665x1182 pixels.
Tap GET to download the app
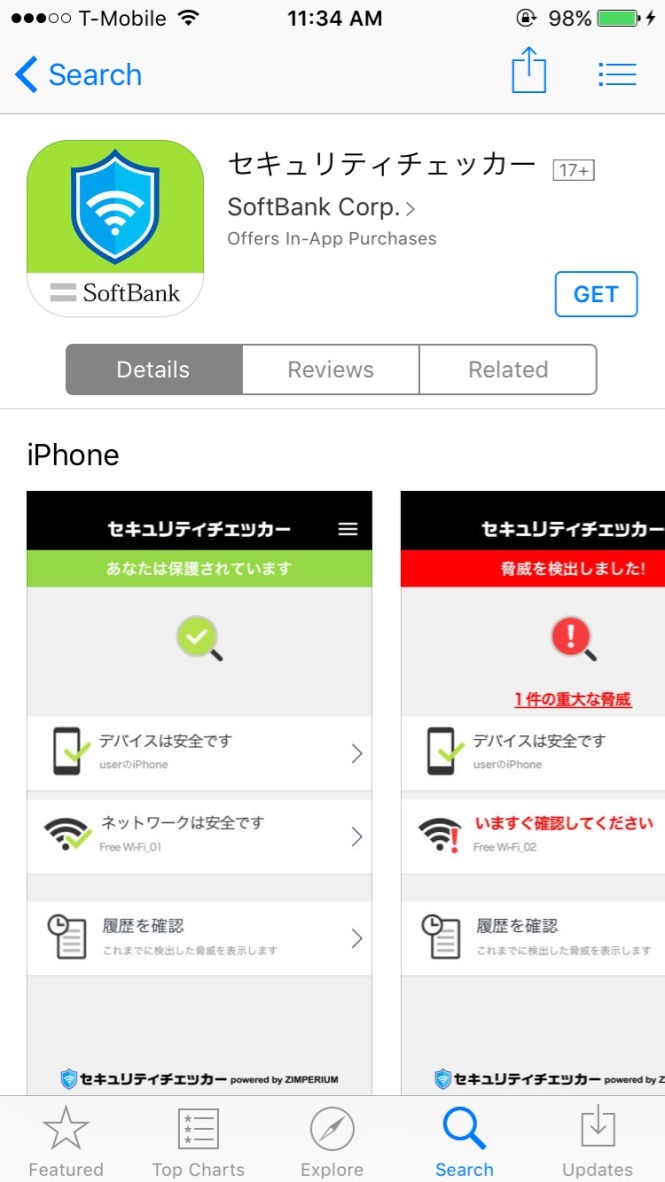[596, 294]
